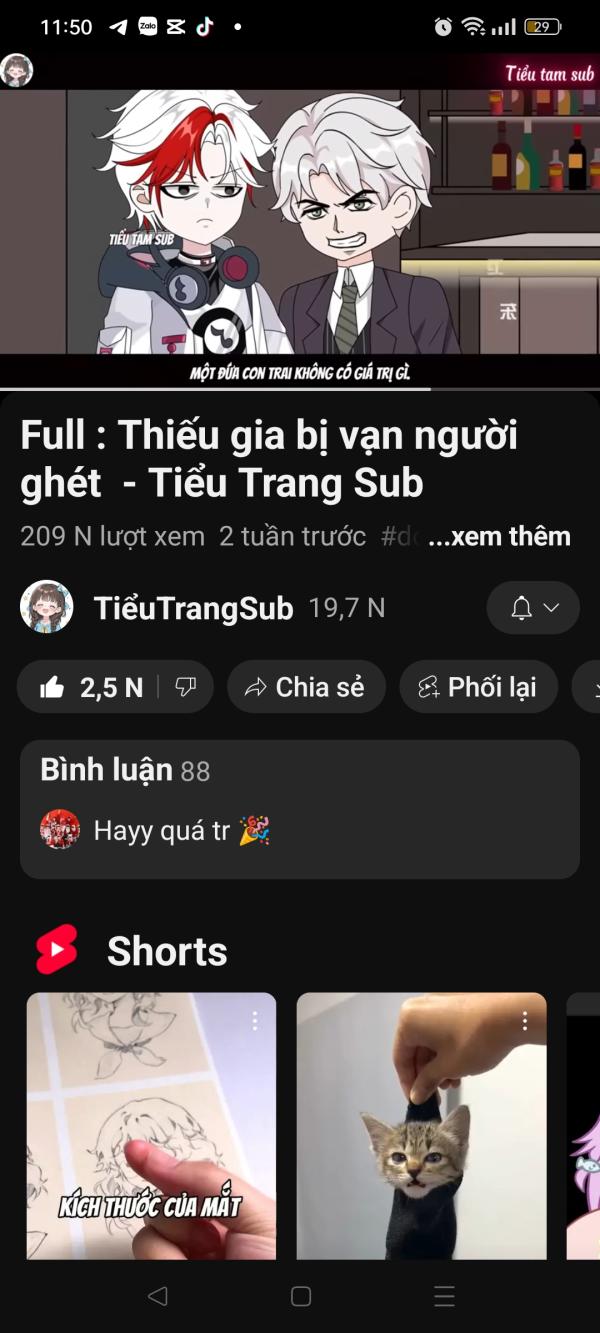Open the Bình luận comments section
The image size is (600, 1333).
pyautogui.click(x=300, y=808)
